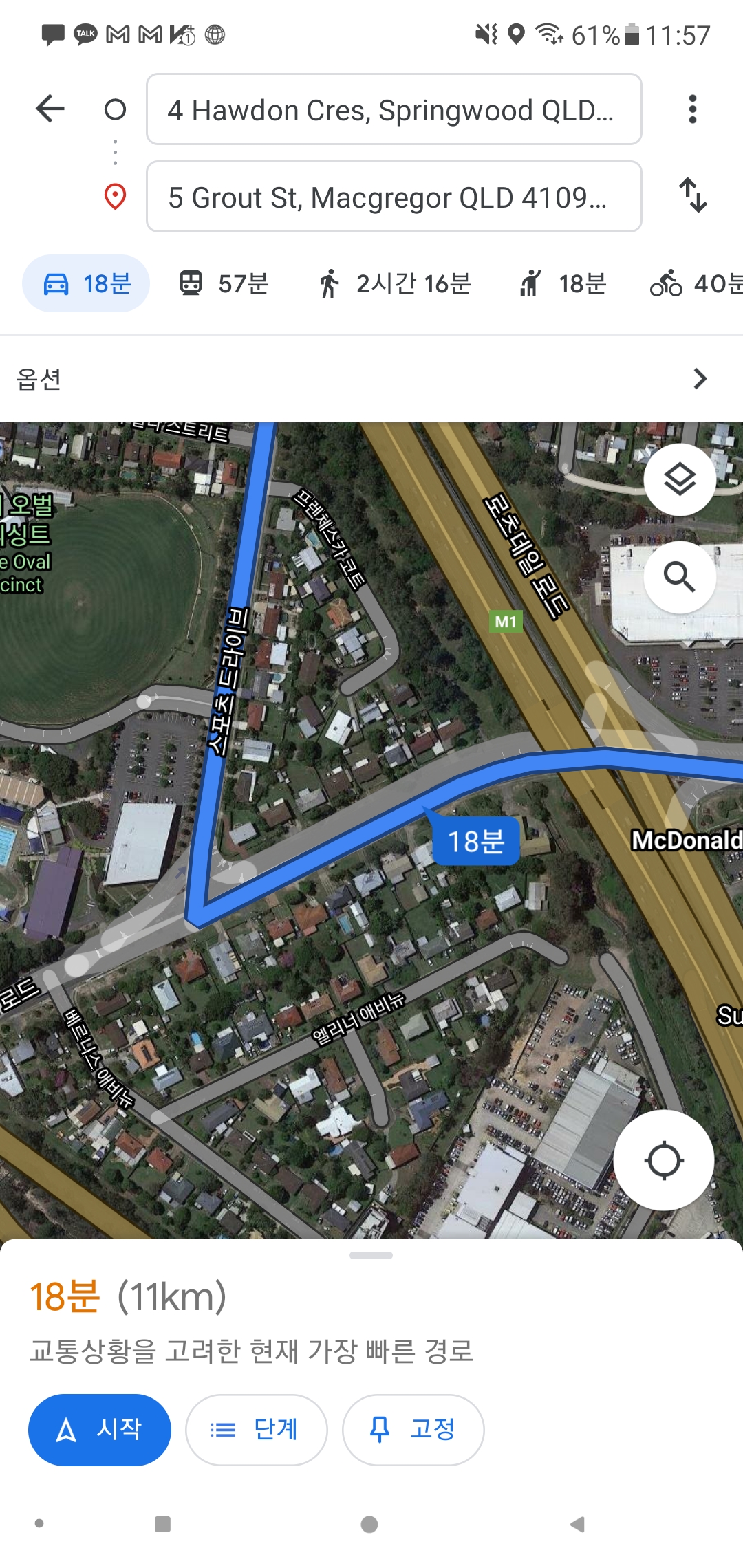Open the overflow menu for route options
Screen dimensions: 743x1568
tap(692, 109)
